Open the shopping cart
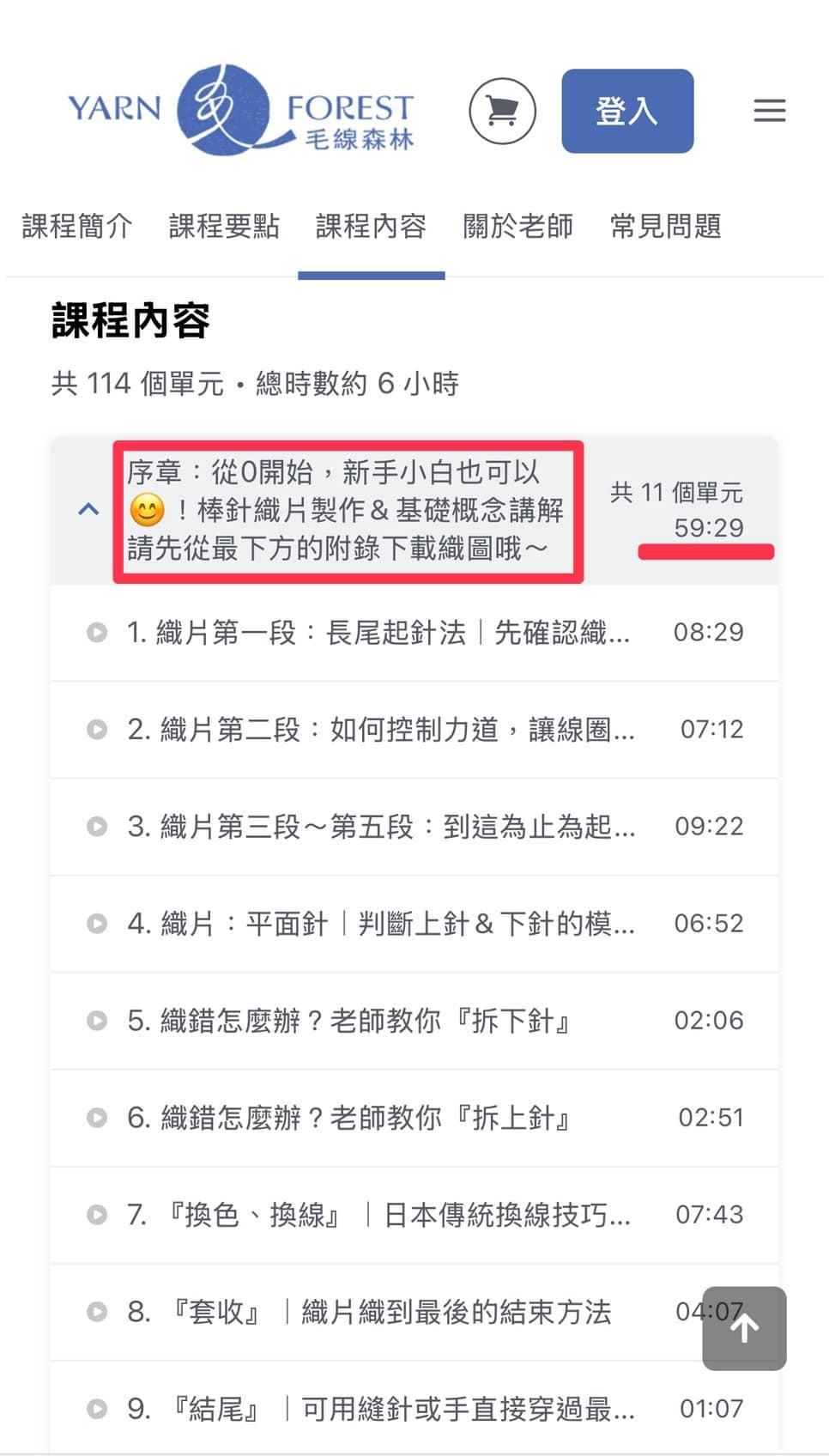The image size is (829, 1456). pos(502,111)
